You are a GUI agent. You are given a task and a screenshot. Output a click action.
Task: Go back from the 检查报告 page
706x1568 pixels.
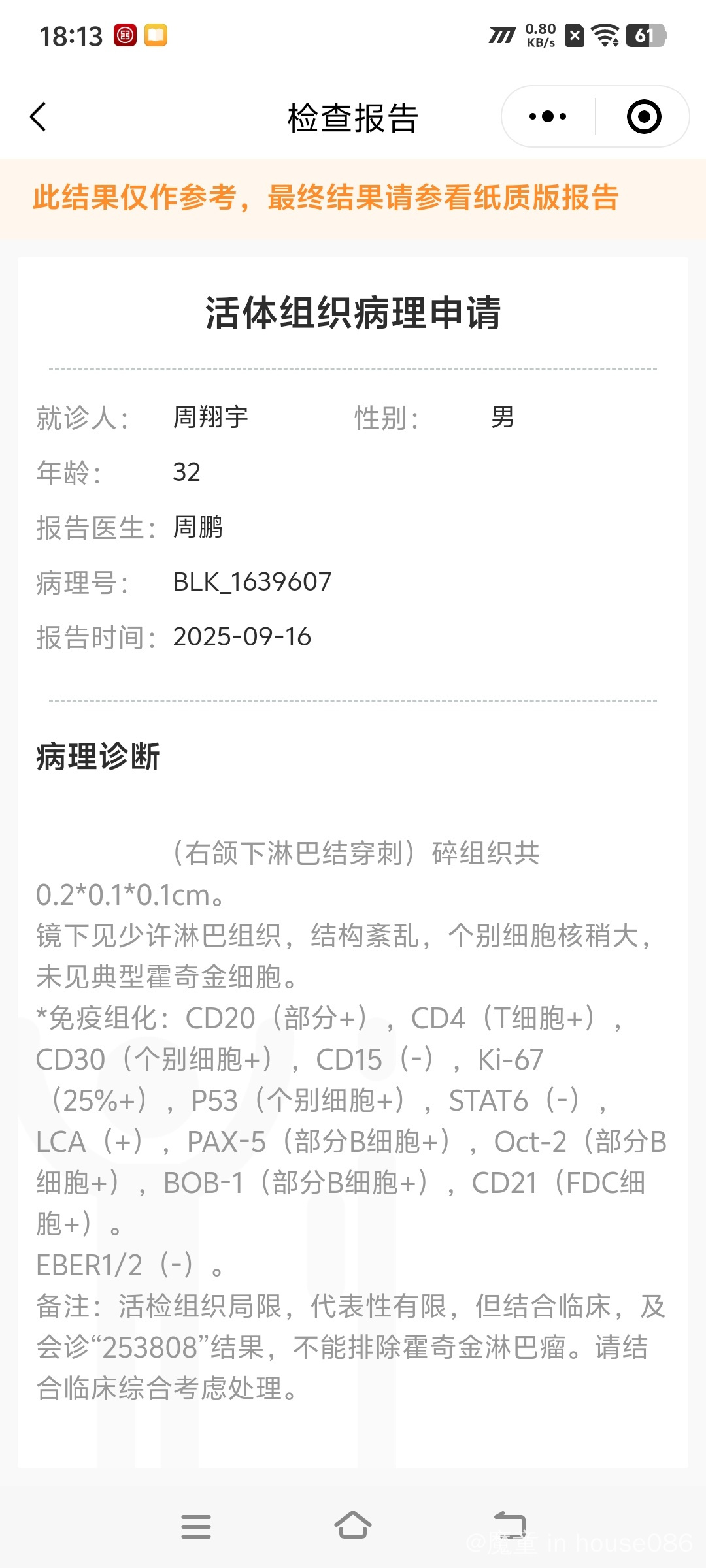click(x=38, y=117)
